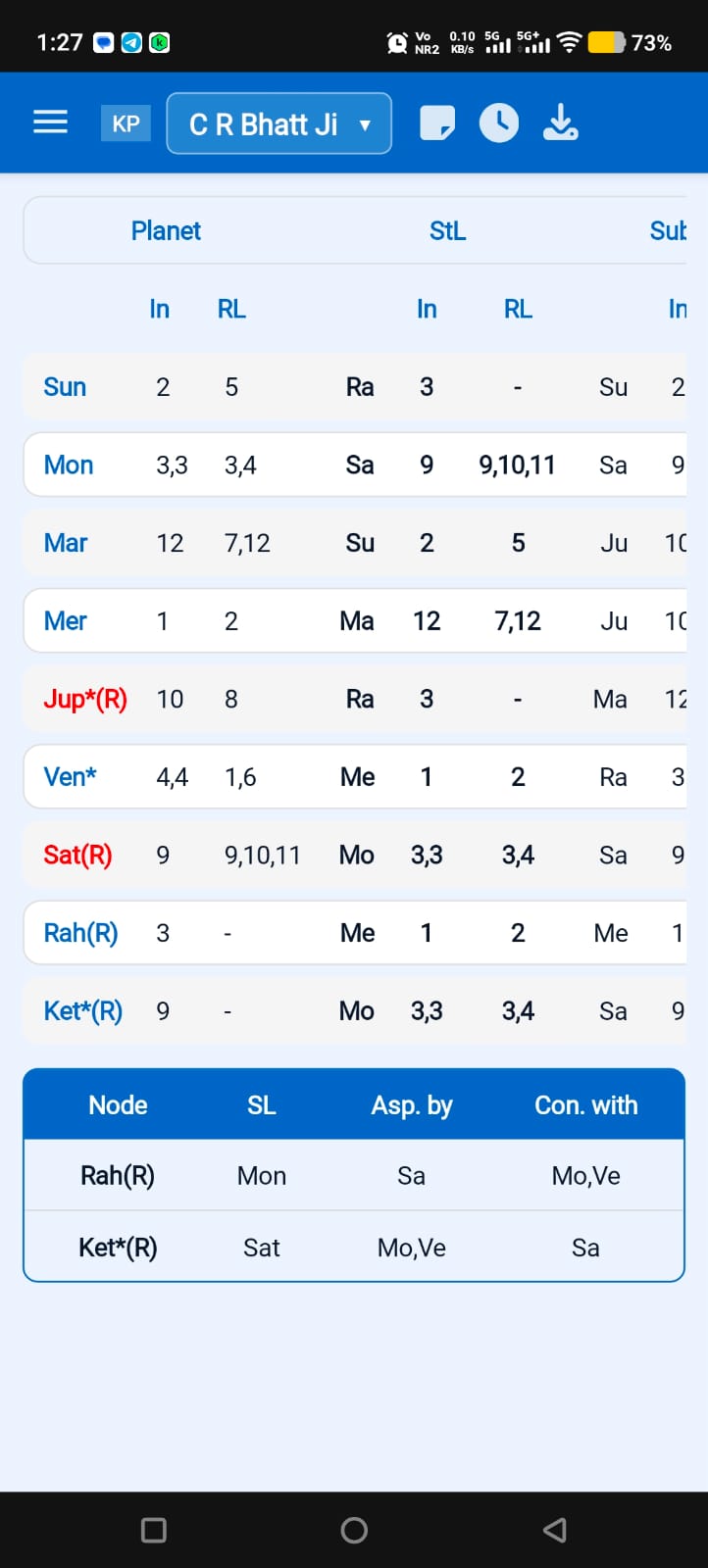
Task: Expand the C R Bhatt Ji dropdown
Action: (279, 123)
